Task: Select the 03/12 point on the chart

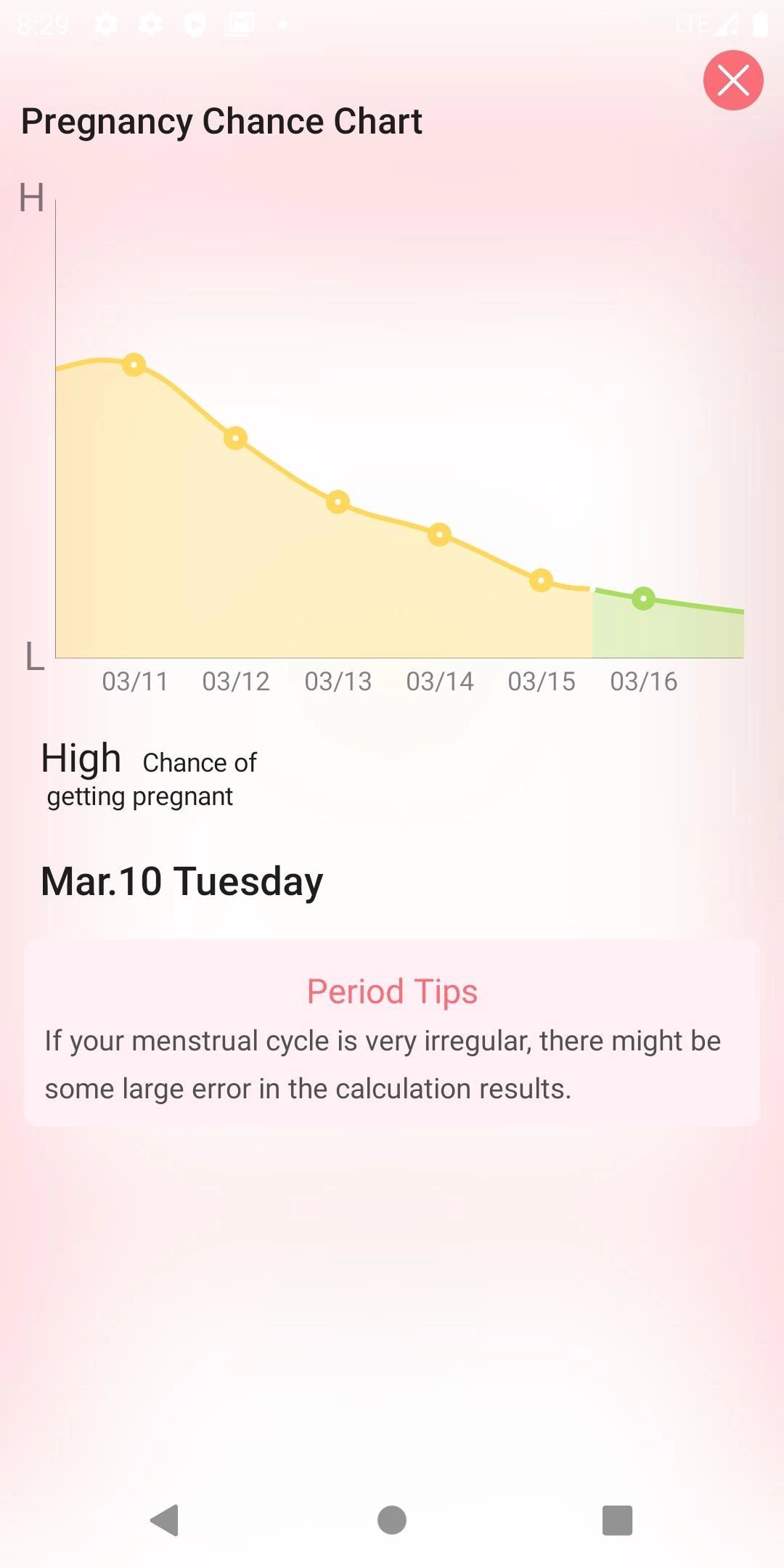Action: pyautogui.click(x=235, y=438)
